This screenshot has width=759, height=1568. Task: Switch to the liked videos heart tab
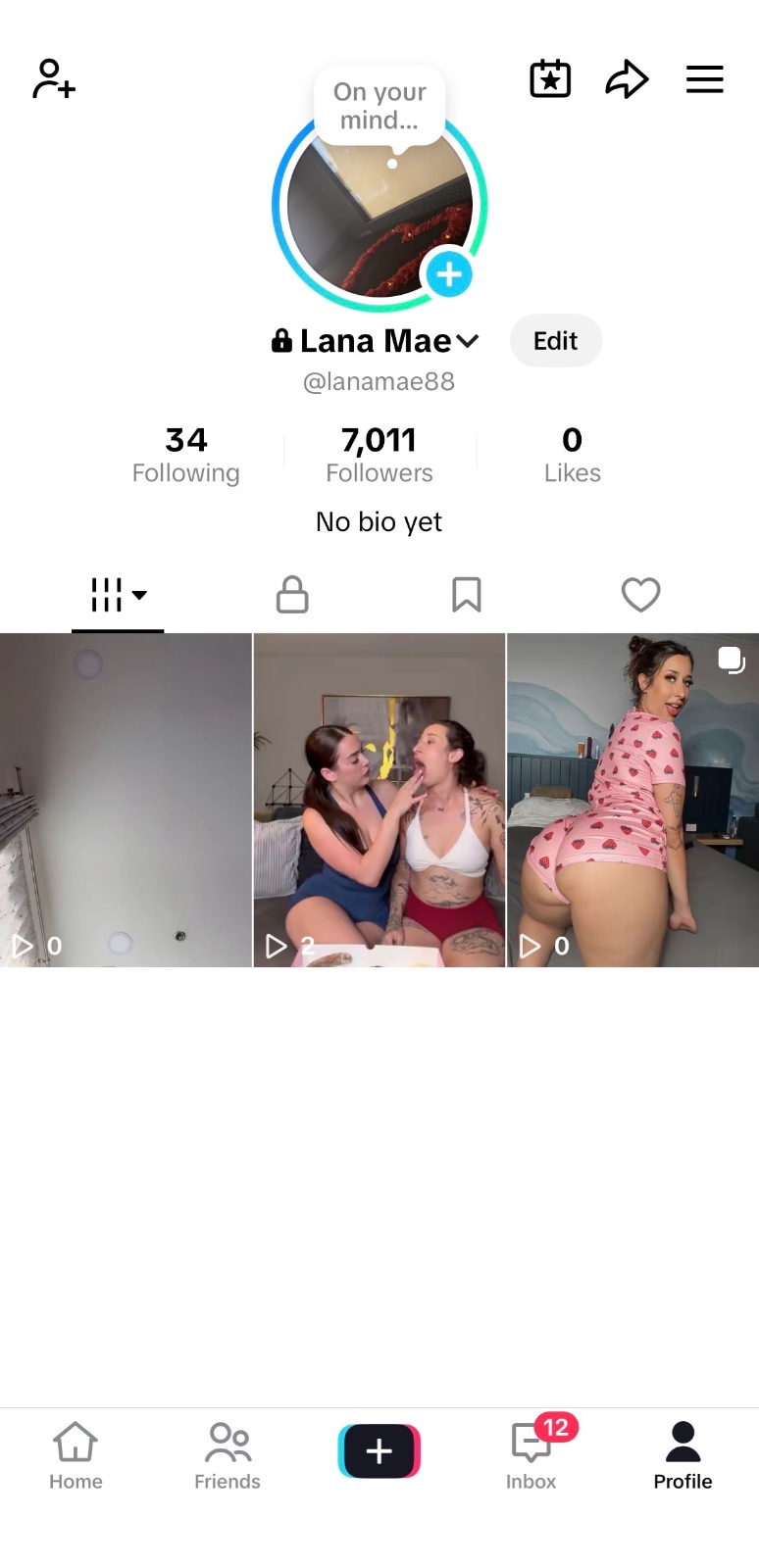[x=641, y=595]
